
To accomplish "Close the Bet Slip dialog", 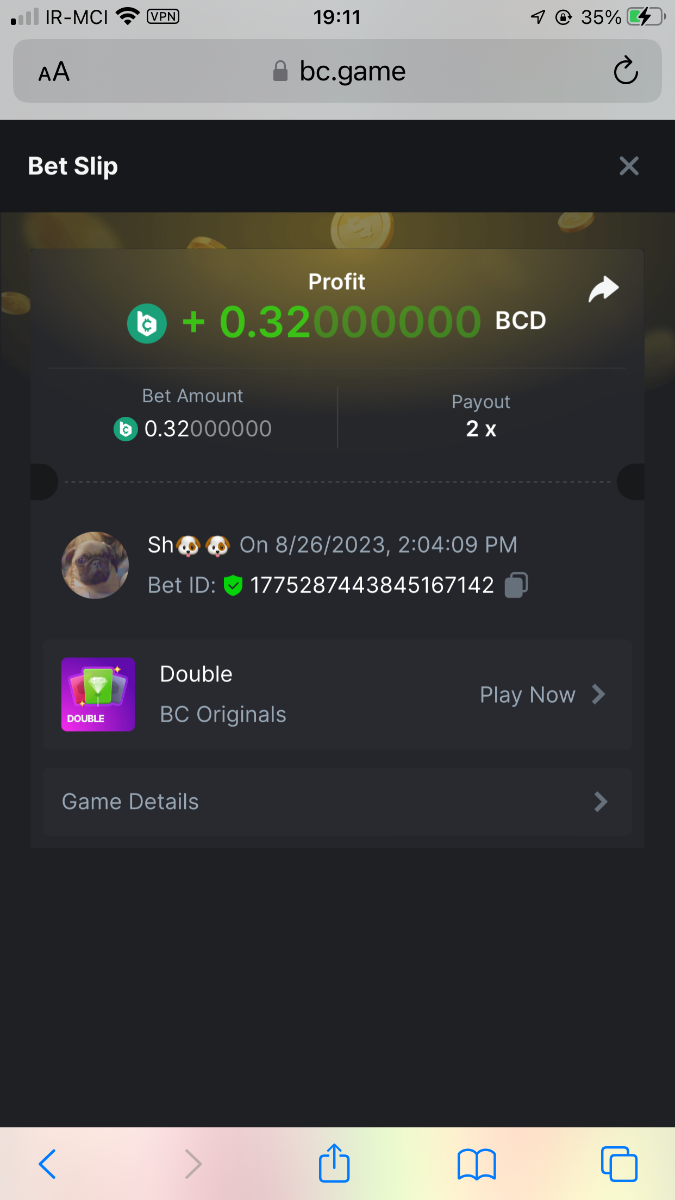I will click(x=628, y=166).
